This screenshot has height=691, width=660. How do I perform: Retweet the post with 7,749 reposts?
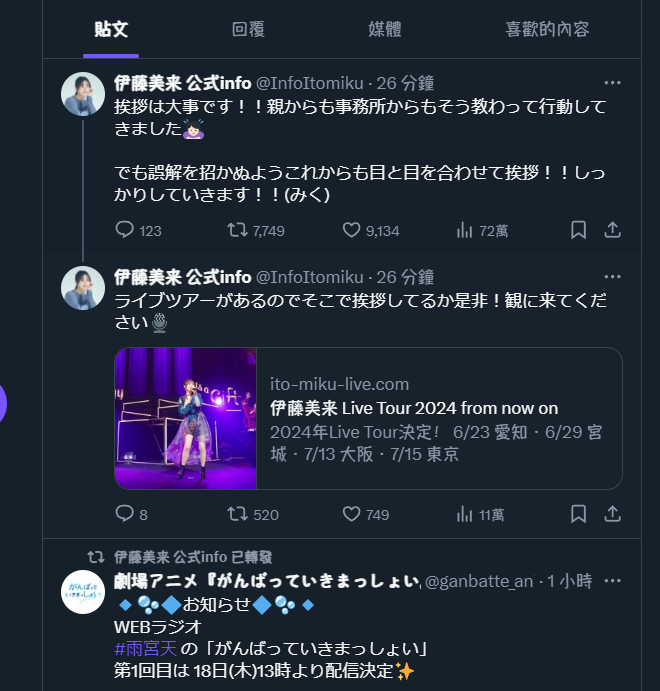click(x=238, y=230)
